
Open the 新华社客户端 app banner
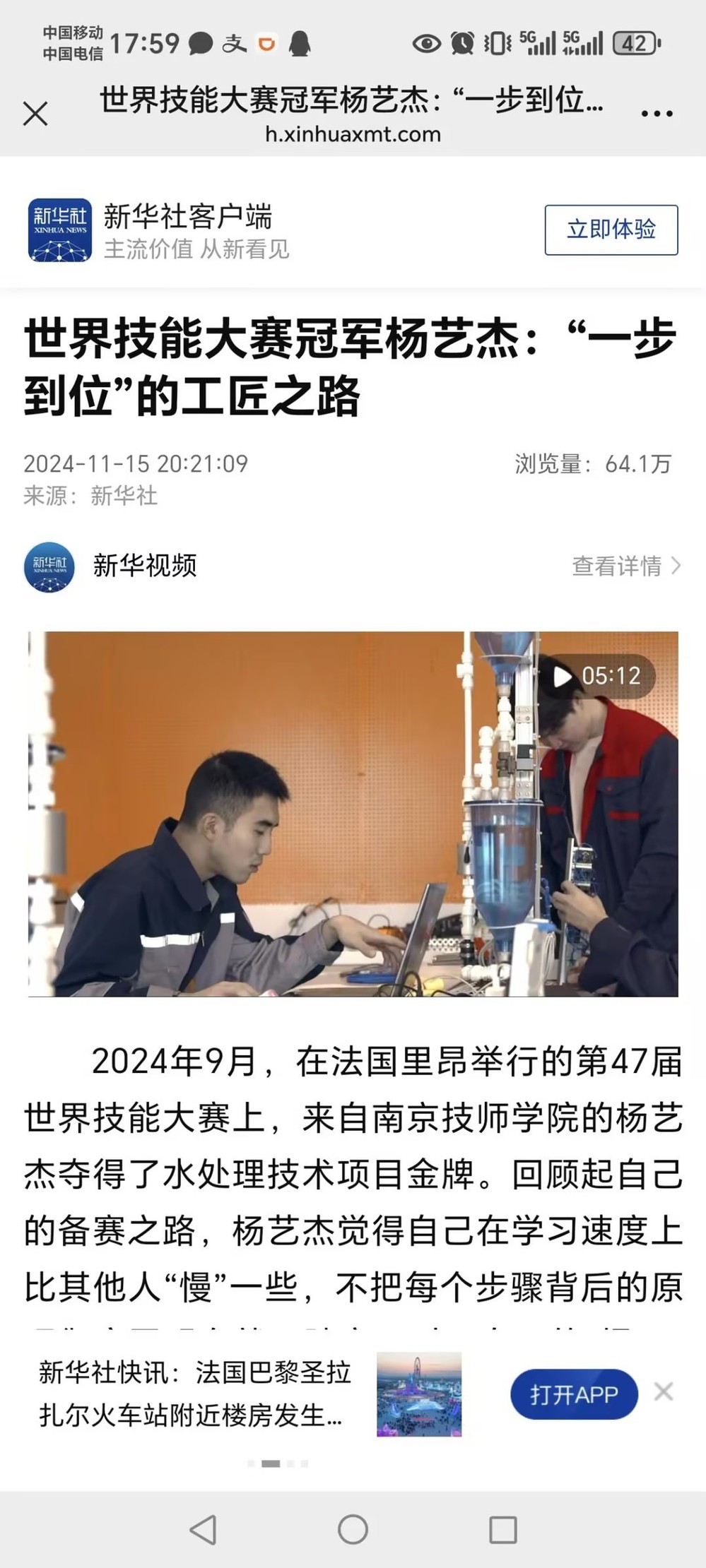[187, 230]
